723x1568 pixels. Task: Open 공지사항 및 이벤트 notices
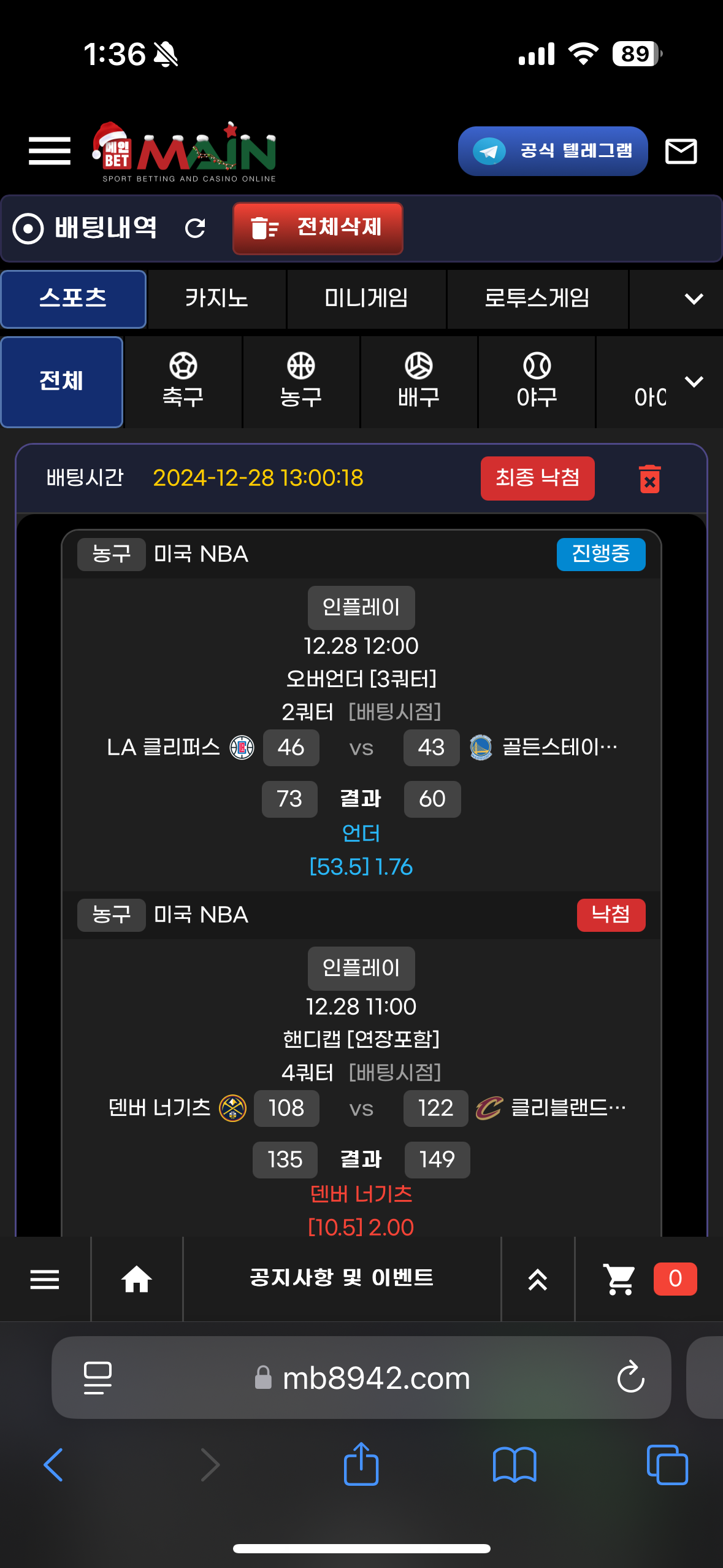(342, 1278)
